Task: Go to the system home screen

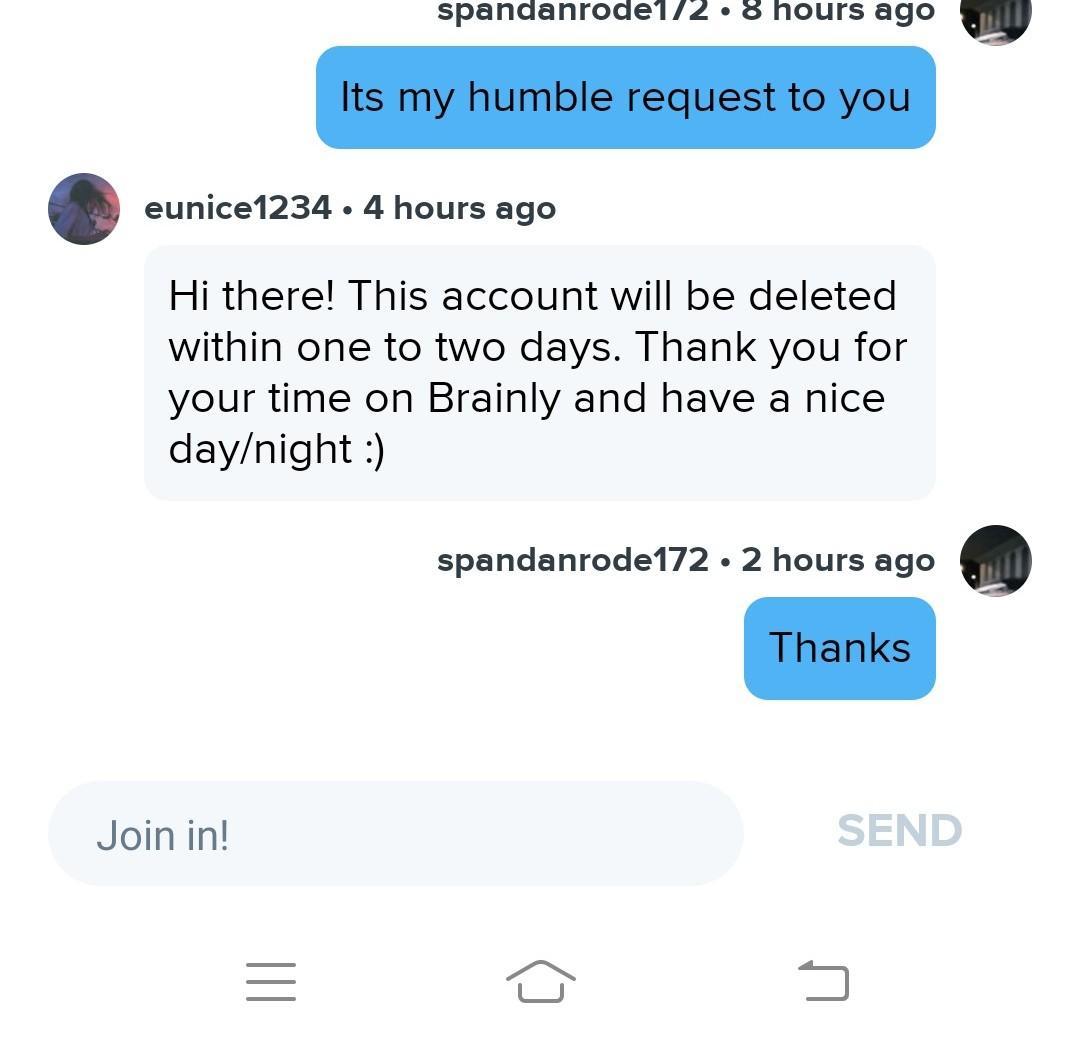Action: [540, 981]
